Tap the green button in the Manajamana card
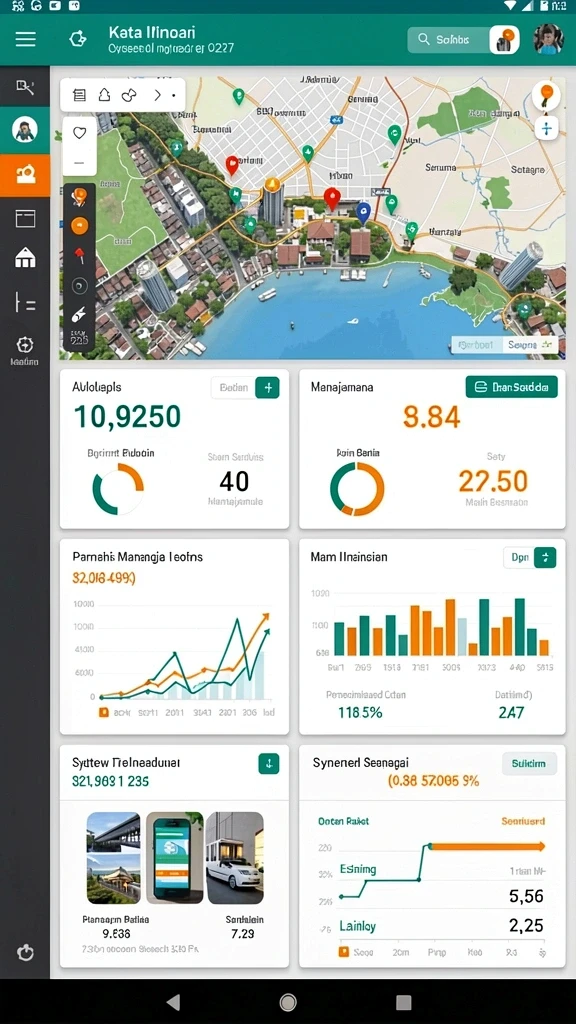Viewport: 576px width, 1024px height. tap(511, 387)
